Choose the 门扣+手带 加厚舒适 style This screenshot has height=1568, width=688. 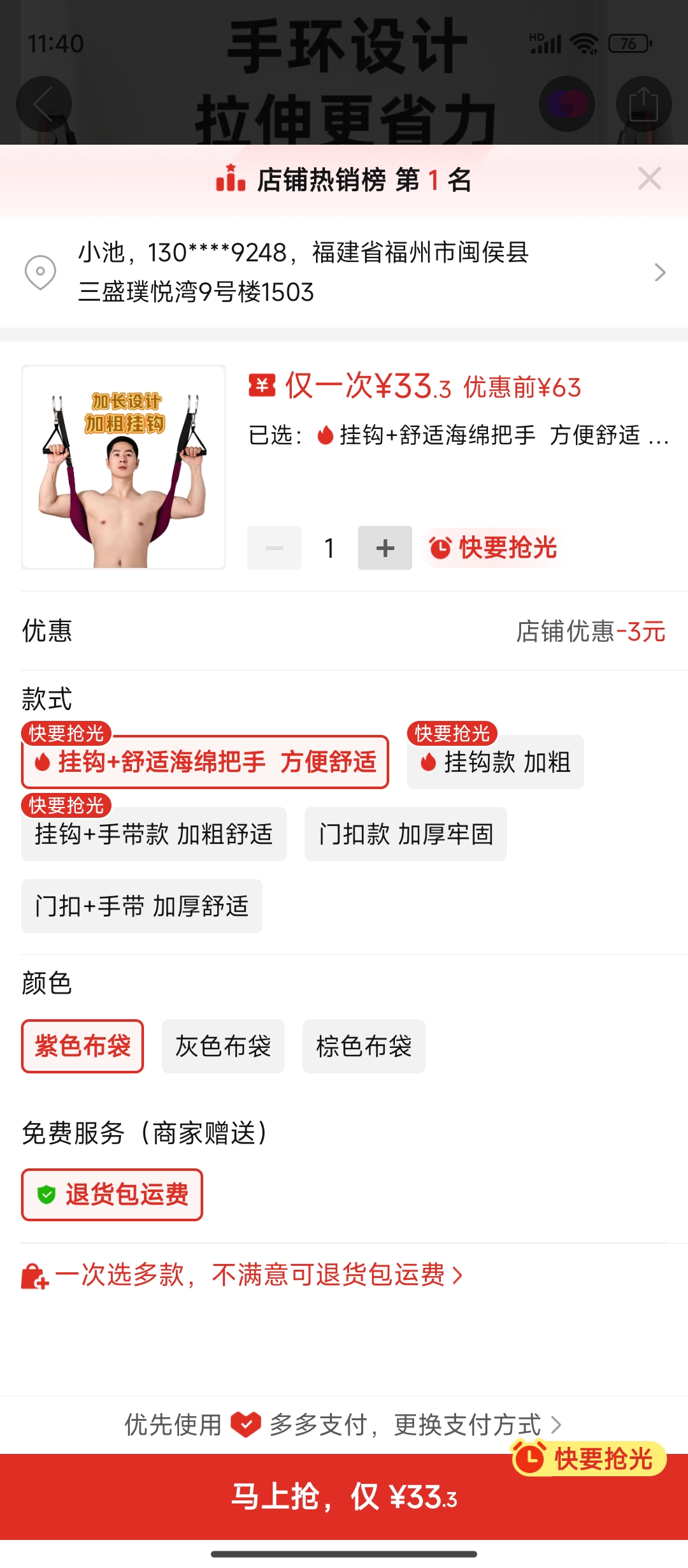(141, 906)
